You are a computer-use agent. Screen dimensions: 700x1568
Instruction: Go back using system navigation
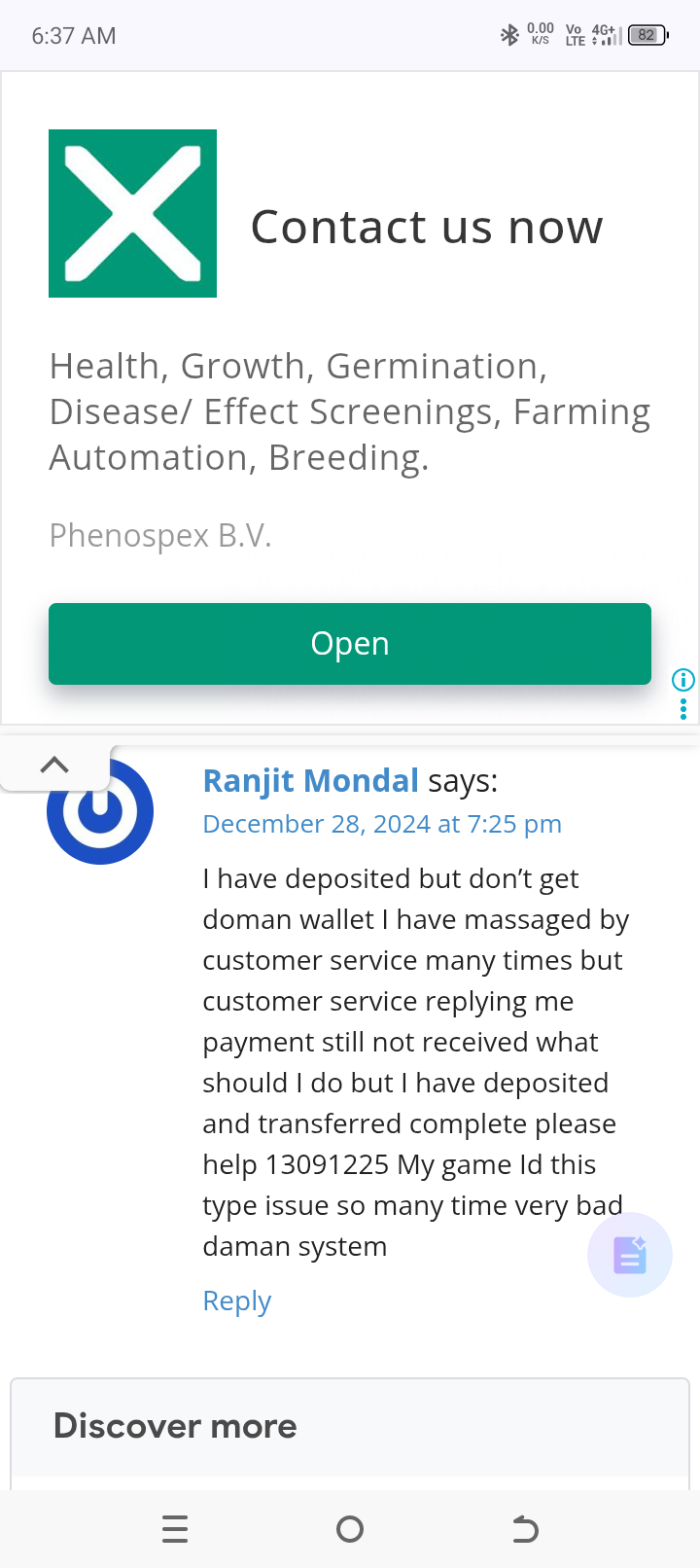(x=525, y=1529)
